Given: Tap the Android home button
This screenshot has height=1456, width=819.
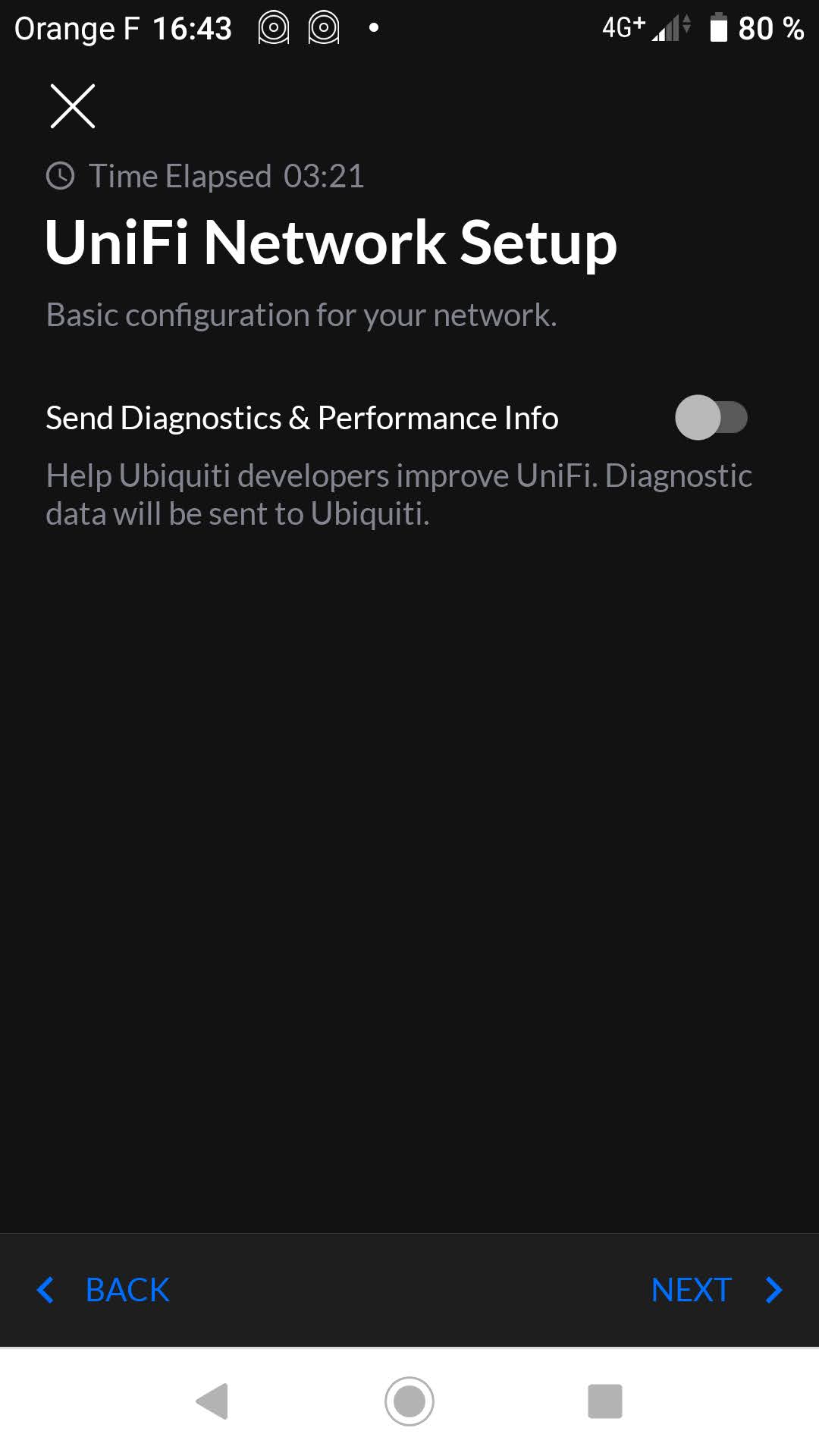Looking at the screenshot, I should coord(409,1401).
